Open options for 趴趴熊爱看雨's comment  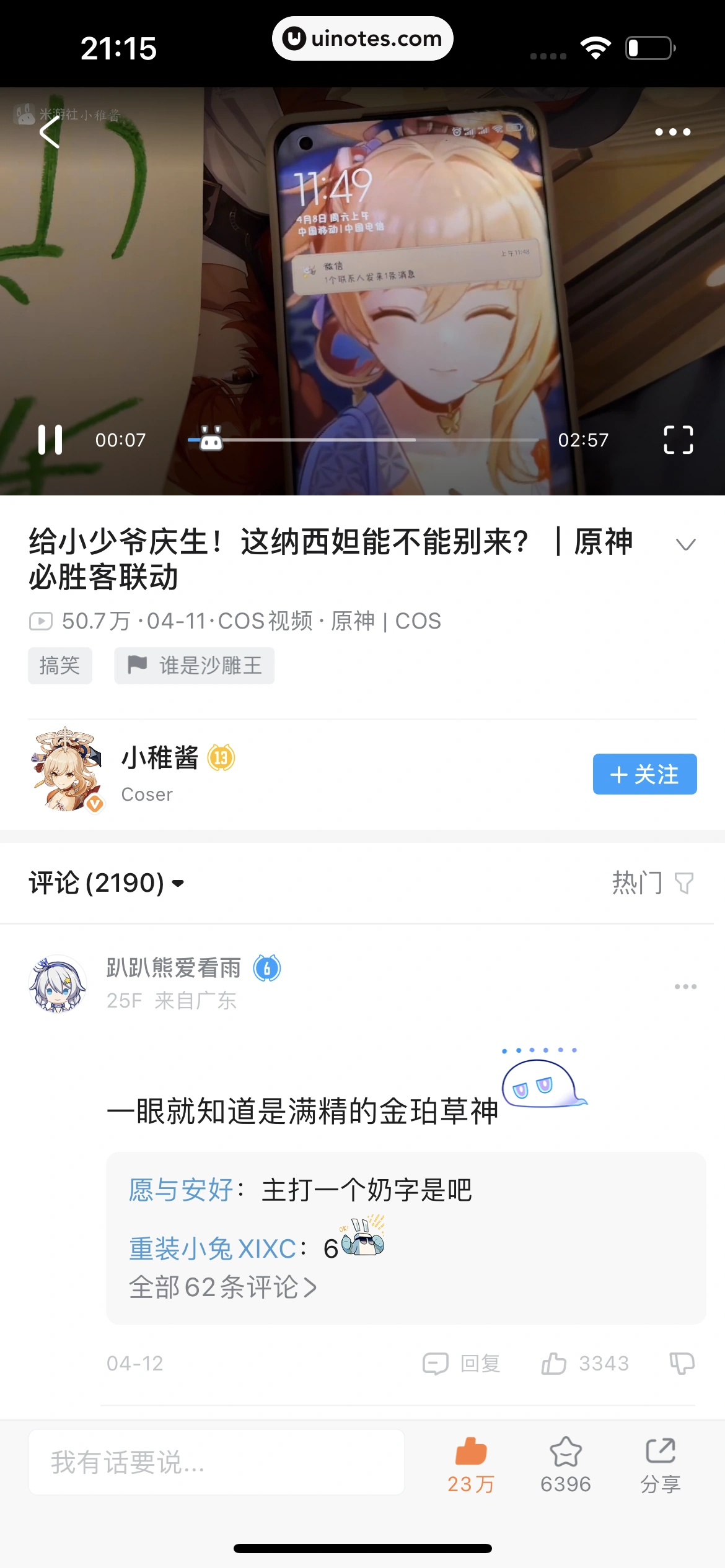685,987
